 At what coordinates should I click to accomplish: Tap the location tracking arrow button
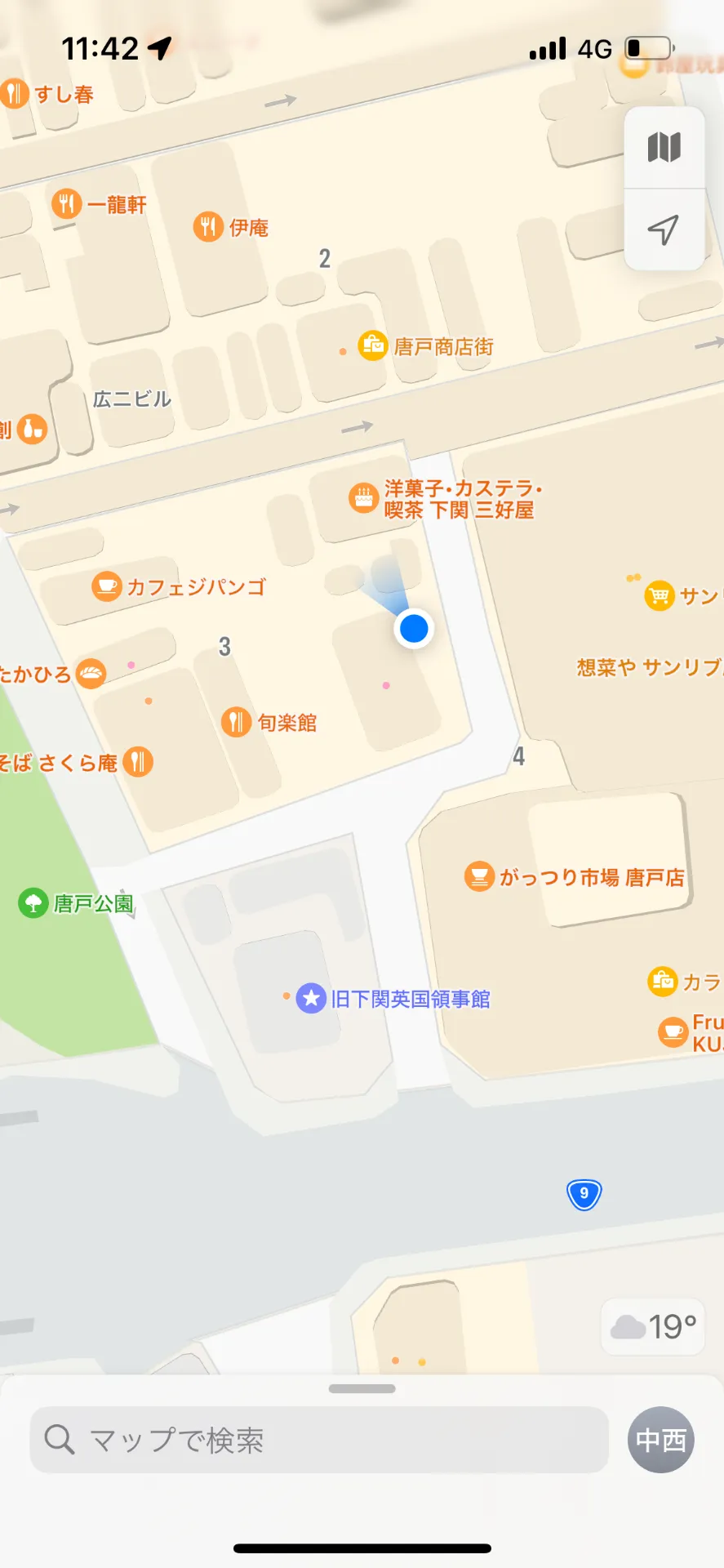664,229
